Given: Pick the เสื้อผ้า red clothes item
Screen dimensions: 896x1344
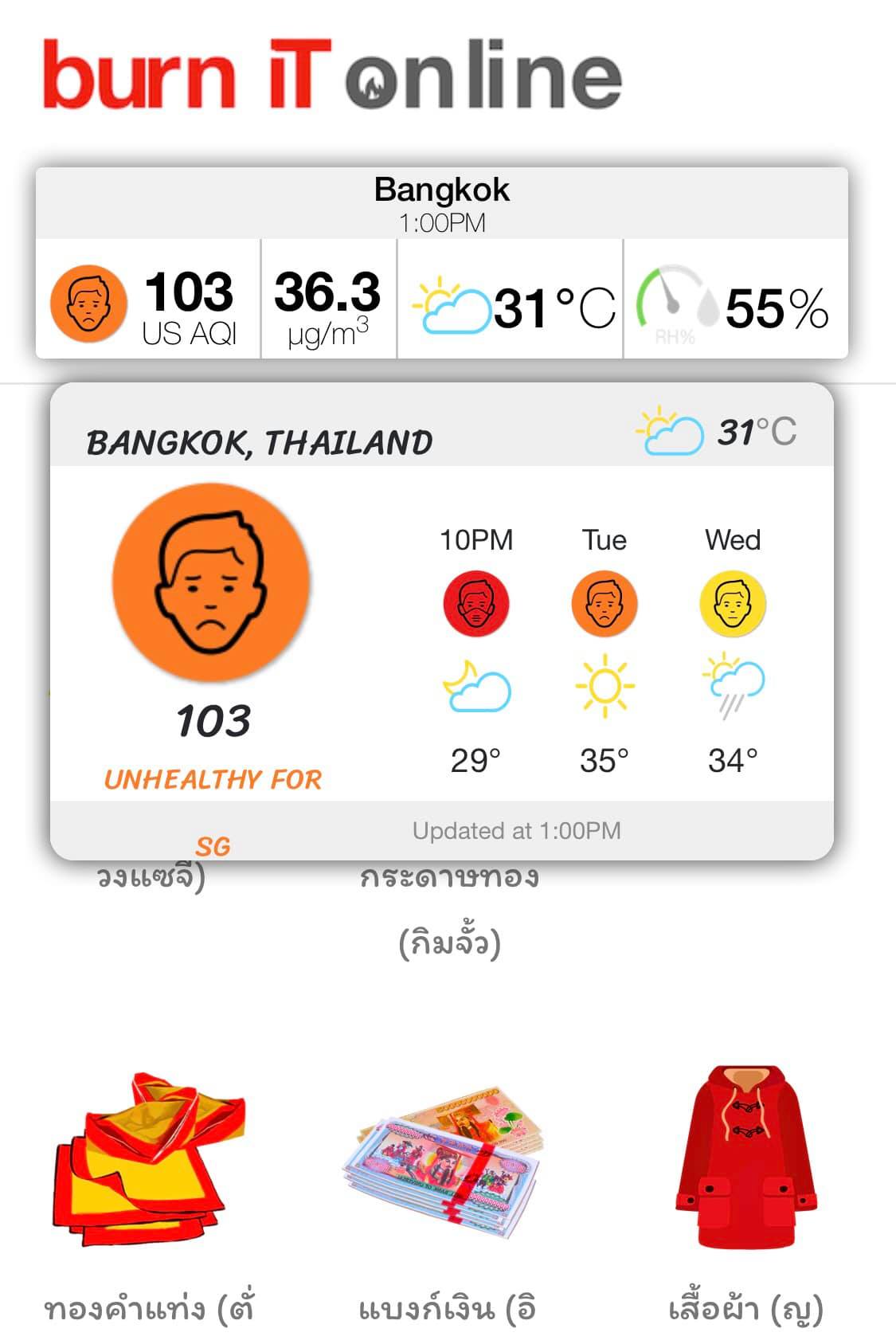Looking at the screenshot, I should (745, 1158).
